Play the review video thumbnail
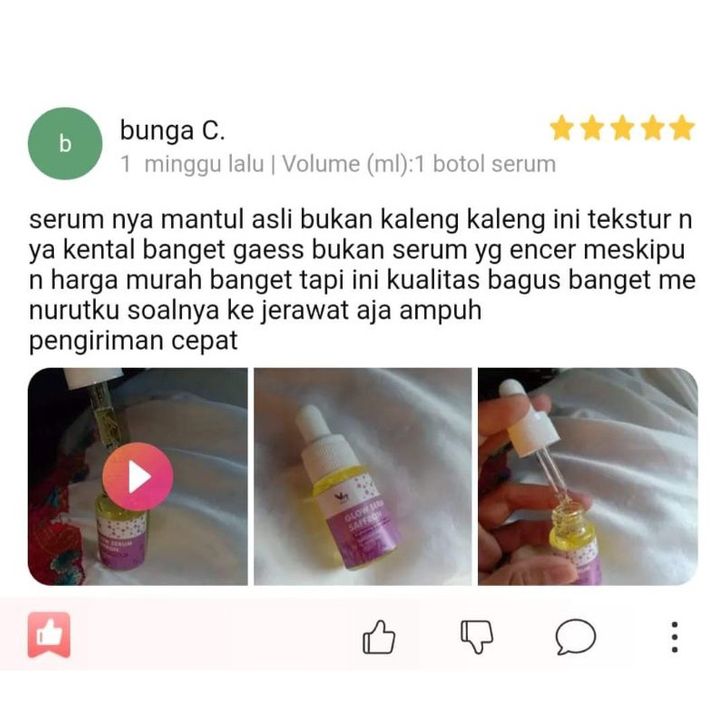This screenshot has height=726, width=726. (138, 477)
